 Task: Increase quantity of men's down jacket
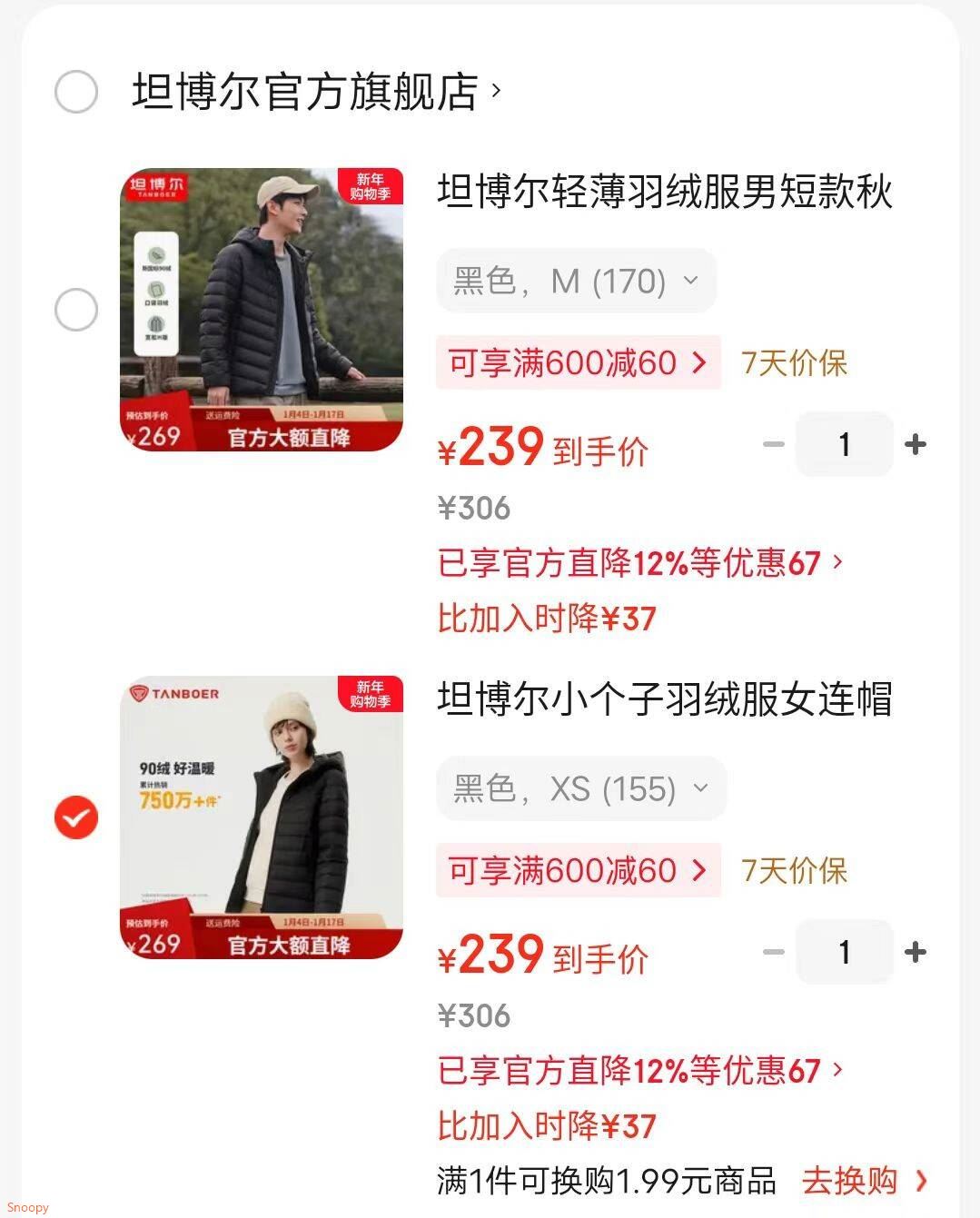point(915,444)
